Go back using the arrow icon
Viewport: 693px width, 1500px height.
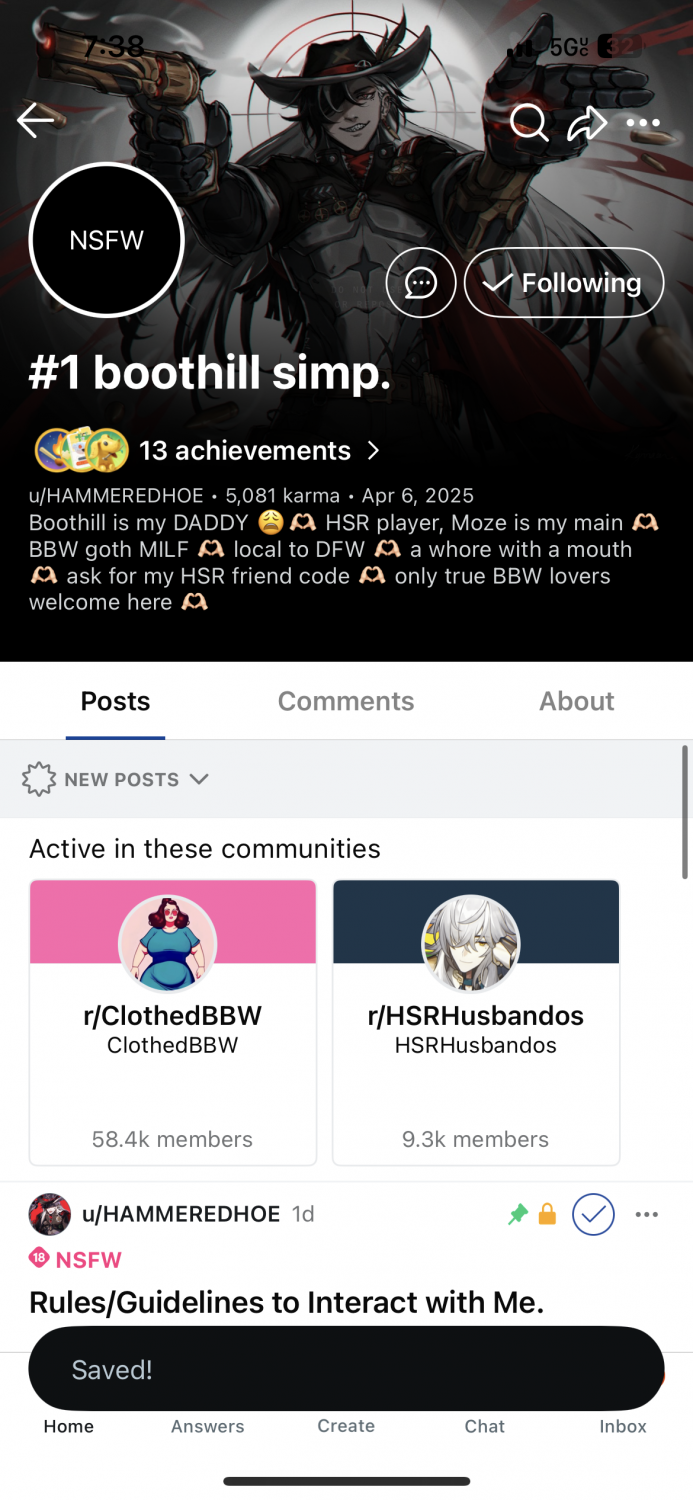click(35, 122)
